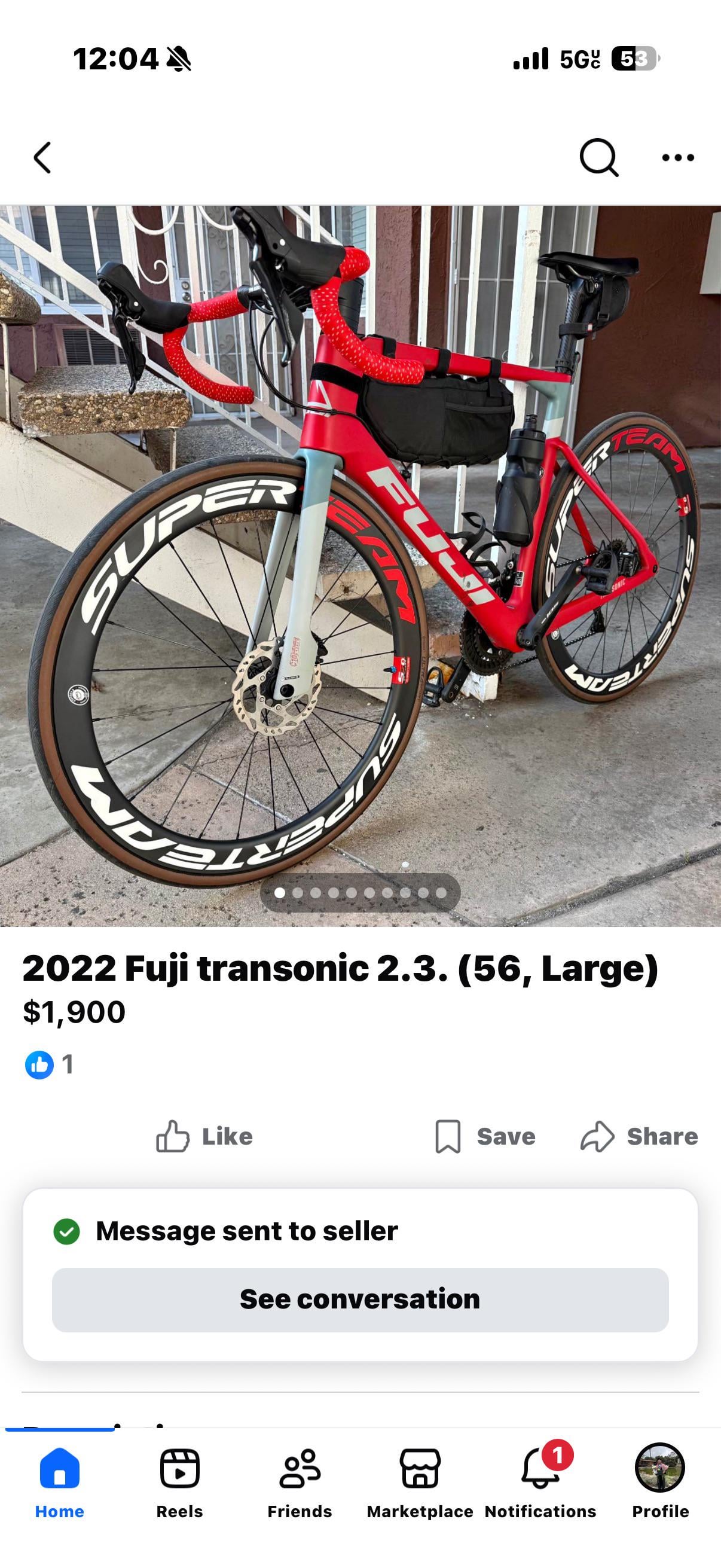The image size is (721, 1568).
Task: View the listing's like reactions count
Action: coord(50,1064)
